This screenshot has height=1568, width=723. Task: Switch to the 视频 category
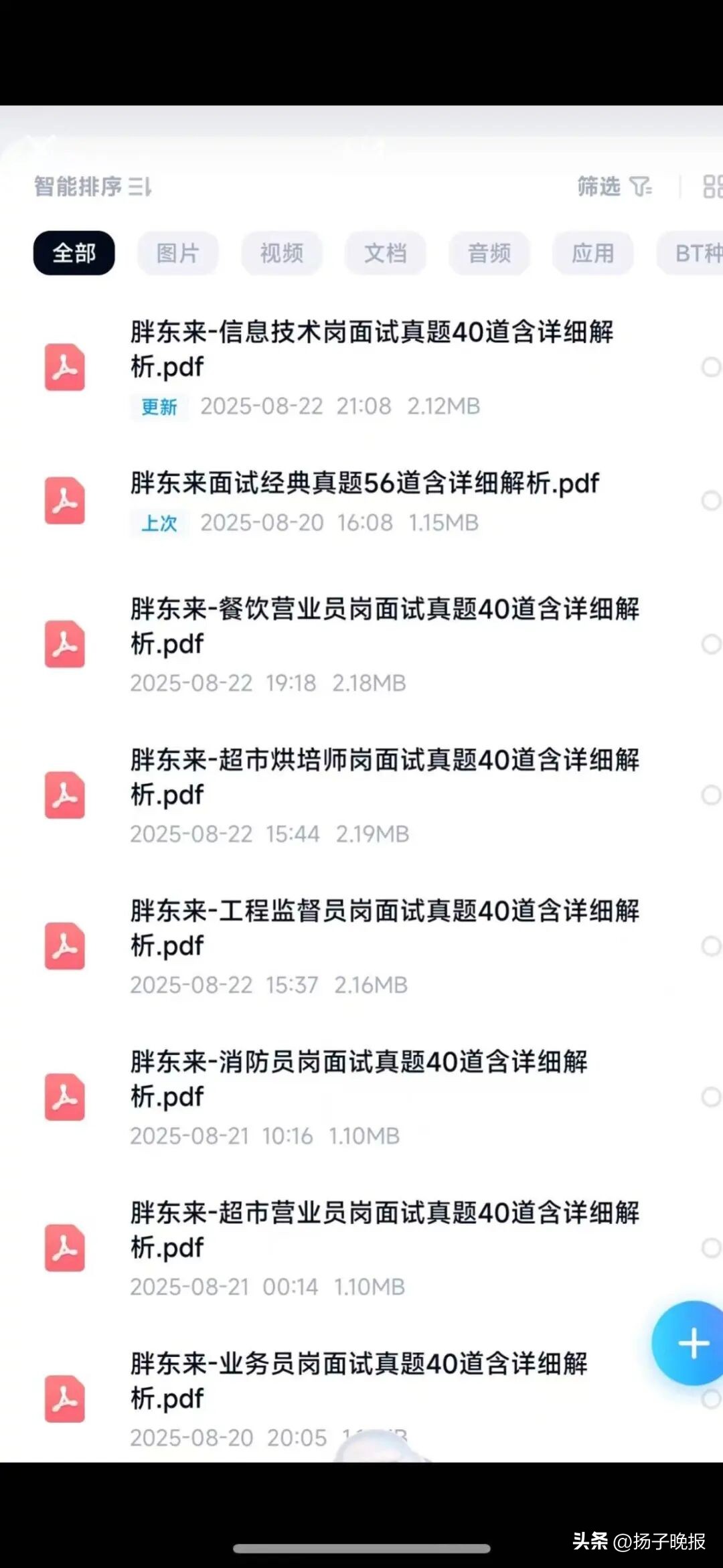coord(282,253)
